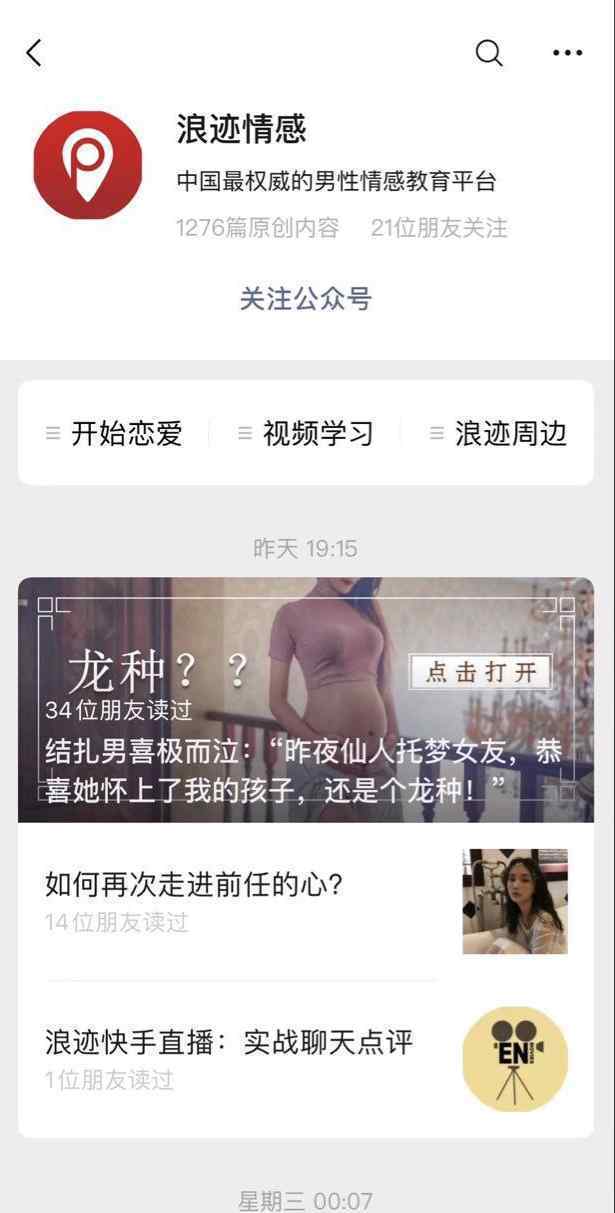The height and width of the screenshot is (1213, 615).
Task: Open the 视频学习 menu
Action: click(x=306, y=433)
